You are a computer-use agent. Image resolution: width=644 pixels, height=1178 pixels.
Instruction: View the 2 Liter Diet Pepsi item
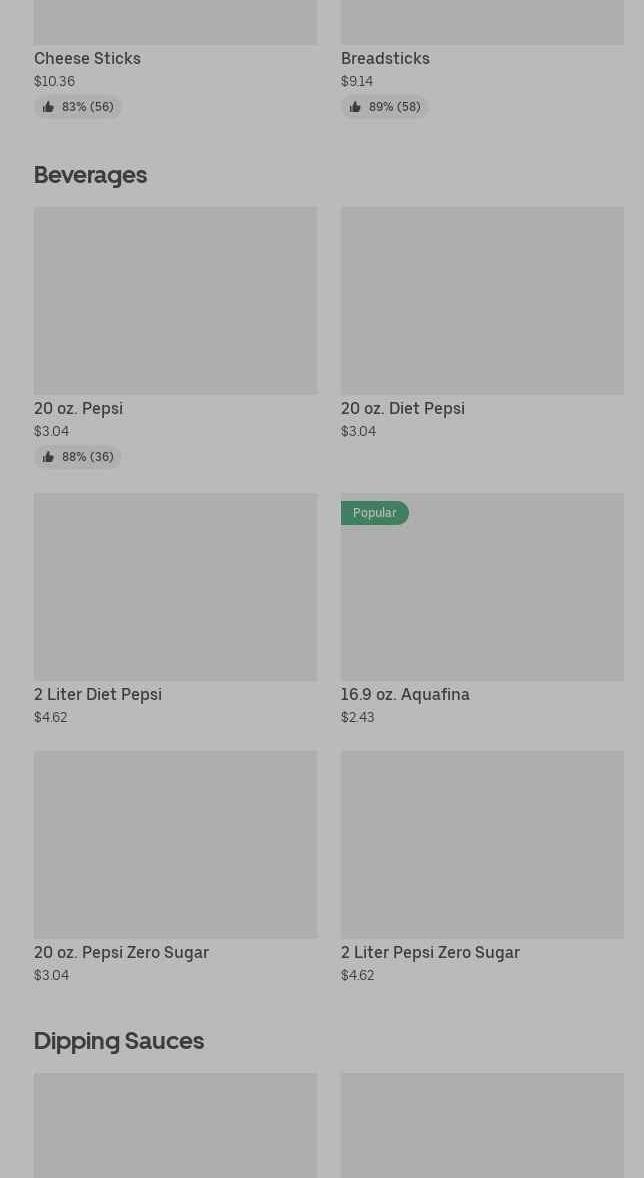[x=175, y=587]
